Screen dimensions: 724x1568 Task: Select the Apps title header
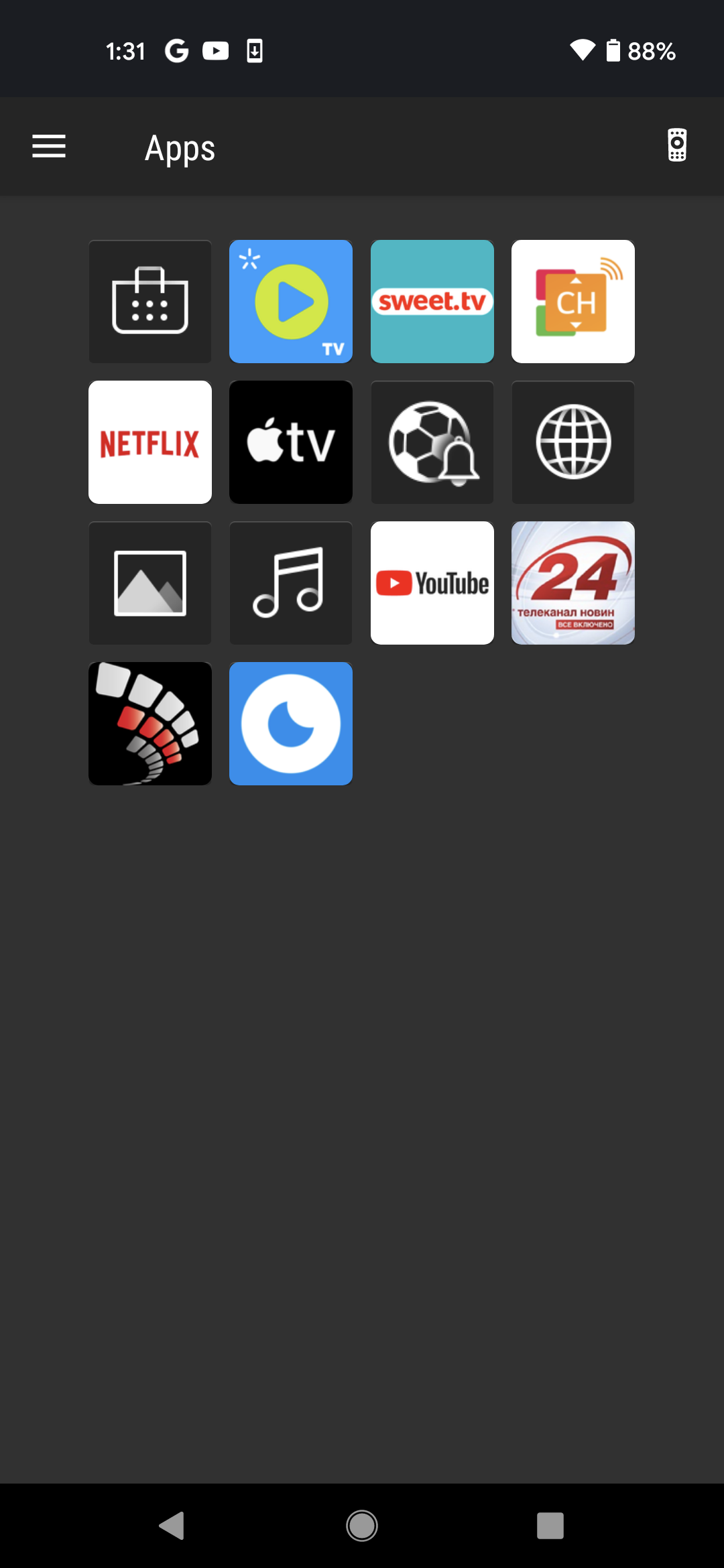[180, 148]
